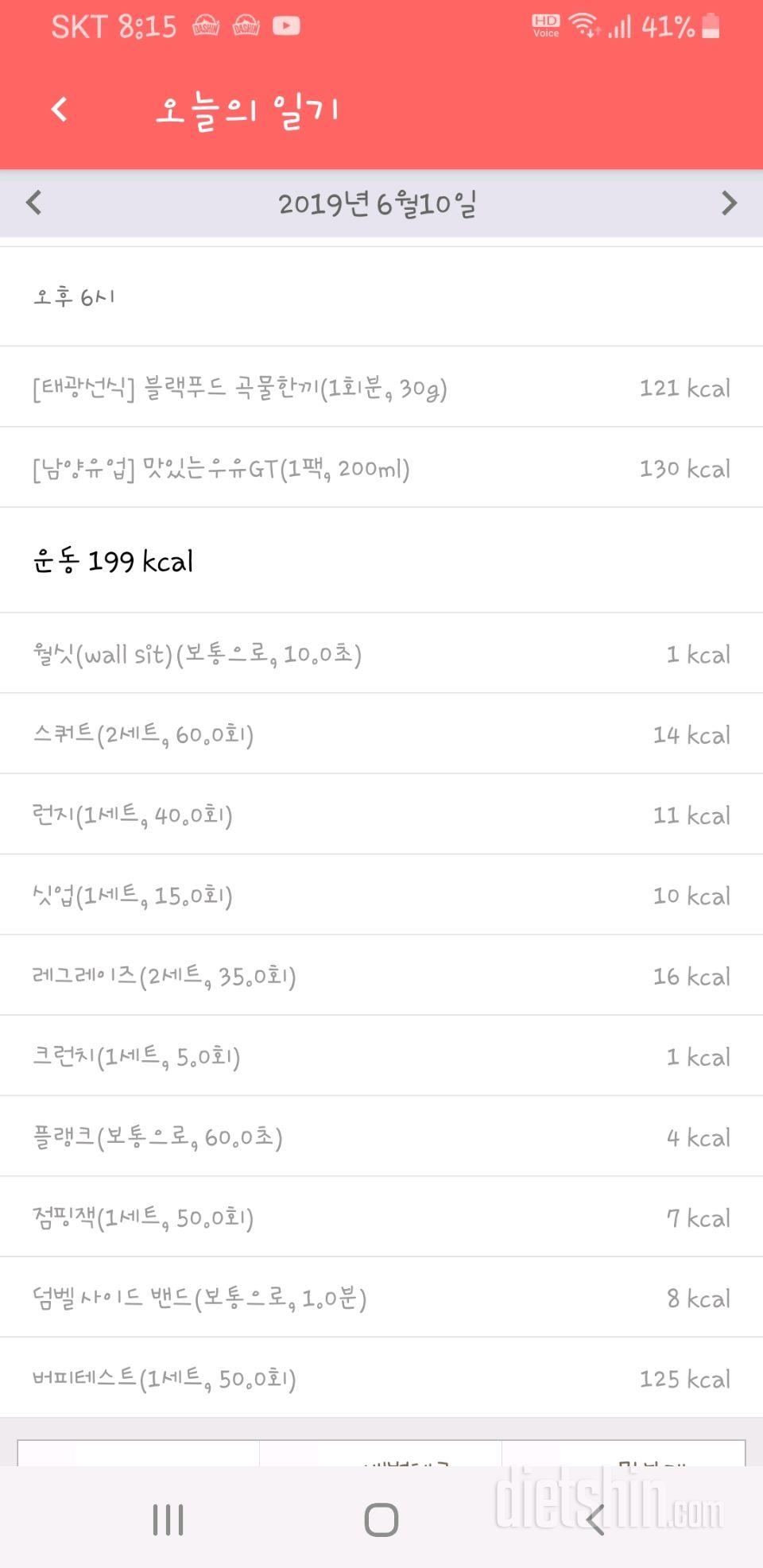Open 버피테스트 exercise entry
763x1568 pixels.
(x=381, y=1378)
